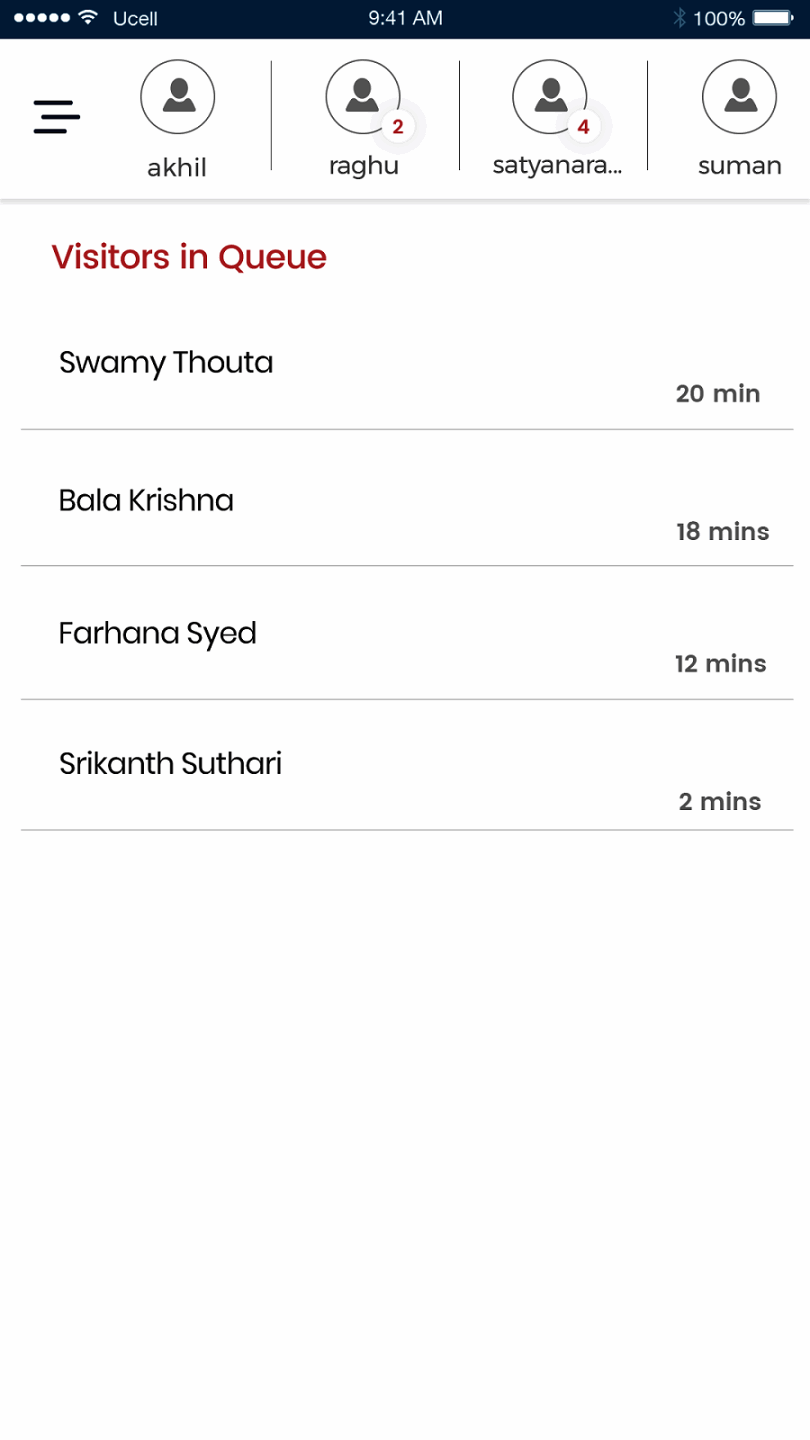Choose suman's profile avatar
The width and height of the screenshot is (810, 1440).
point(739,97)
